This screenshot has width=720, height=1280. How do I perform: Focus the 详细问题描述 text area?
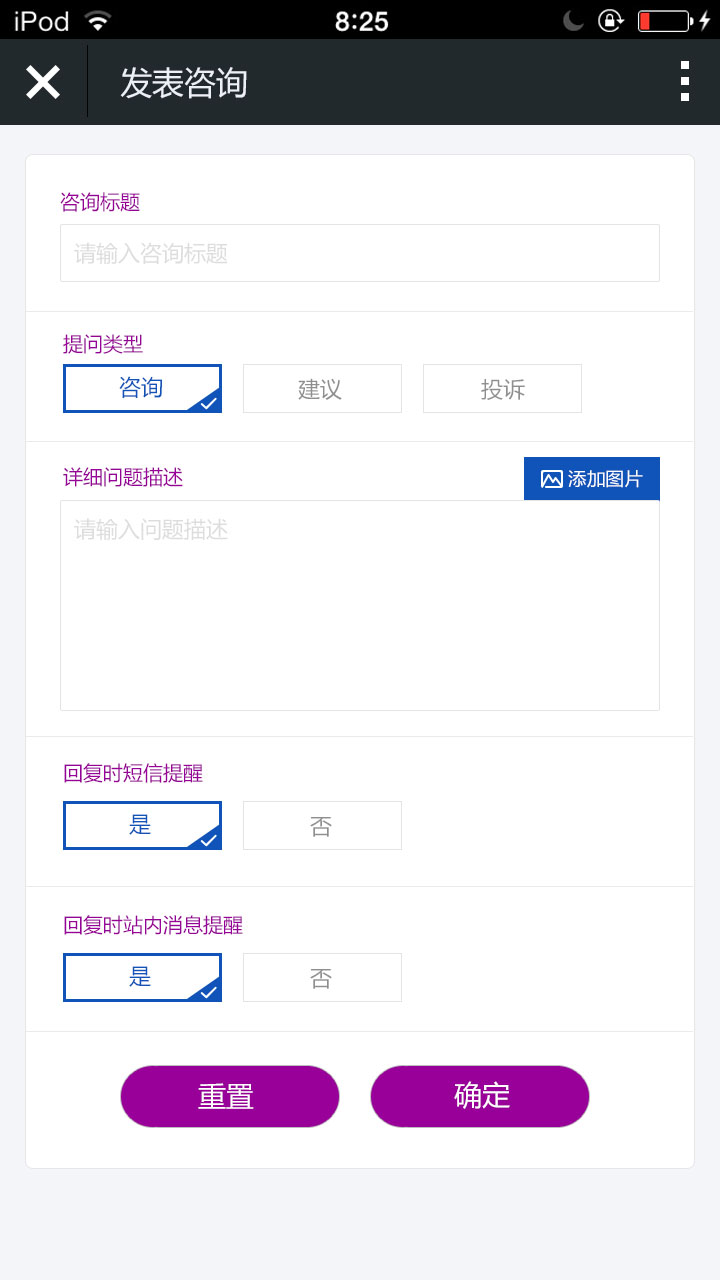(360, 605)
